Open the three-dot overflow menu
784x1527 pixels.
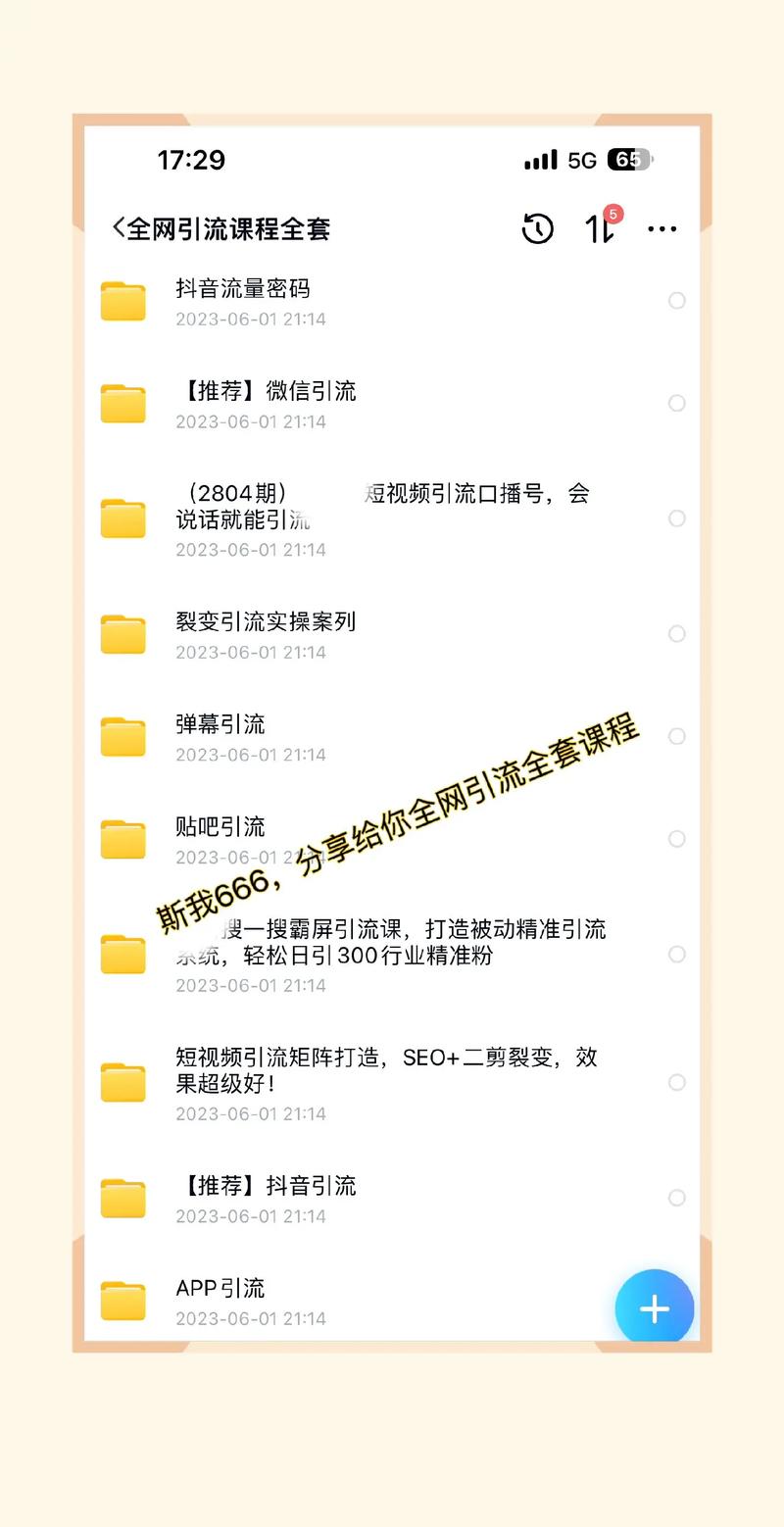pyautogui.click(x=662, y=228)
